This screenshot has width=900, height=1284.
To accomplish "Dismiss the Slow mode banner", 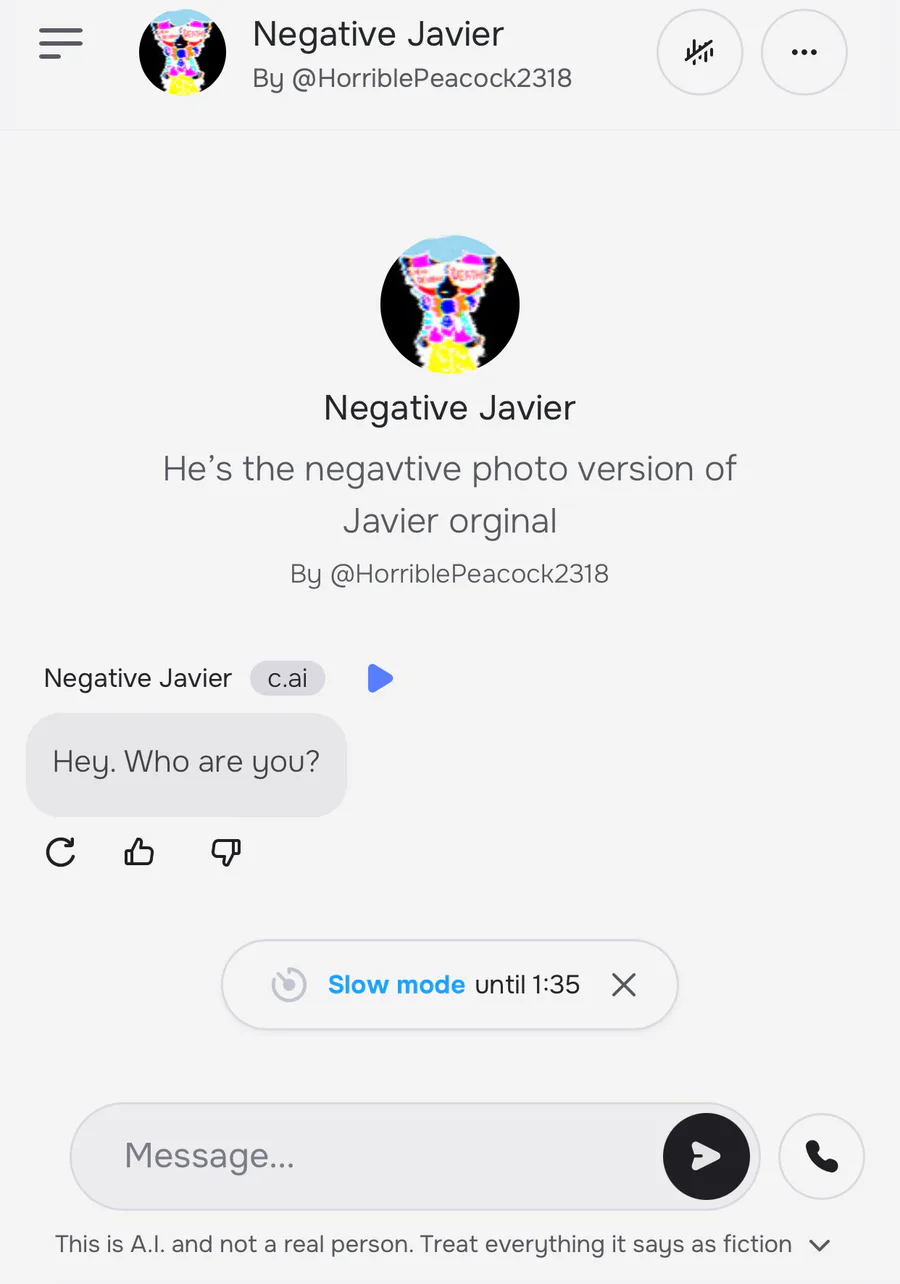I will pyautogui.click(x=623, y=985).
